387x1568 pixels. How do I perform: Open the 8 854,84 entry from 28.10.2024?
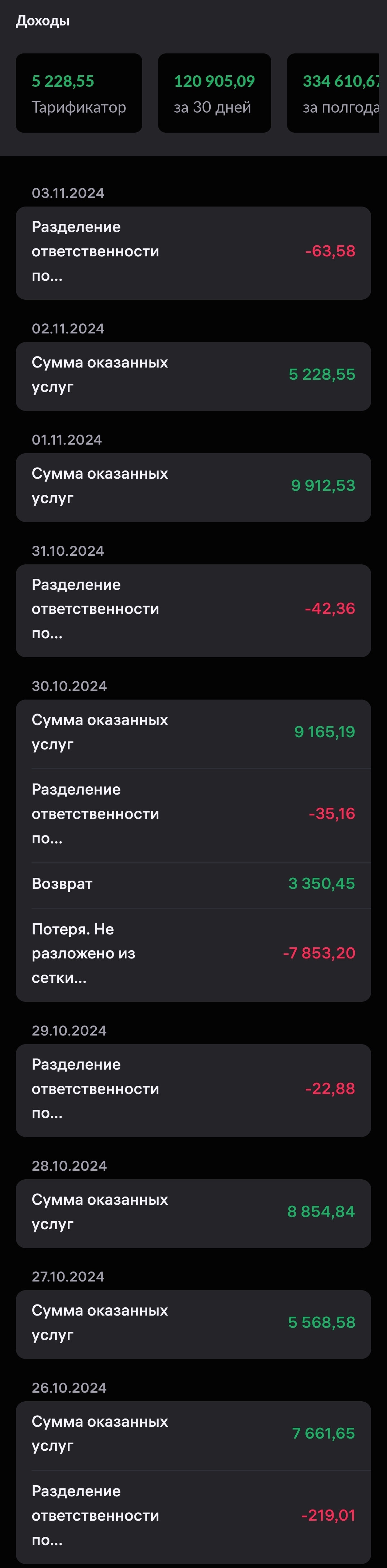193,1213
